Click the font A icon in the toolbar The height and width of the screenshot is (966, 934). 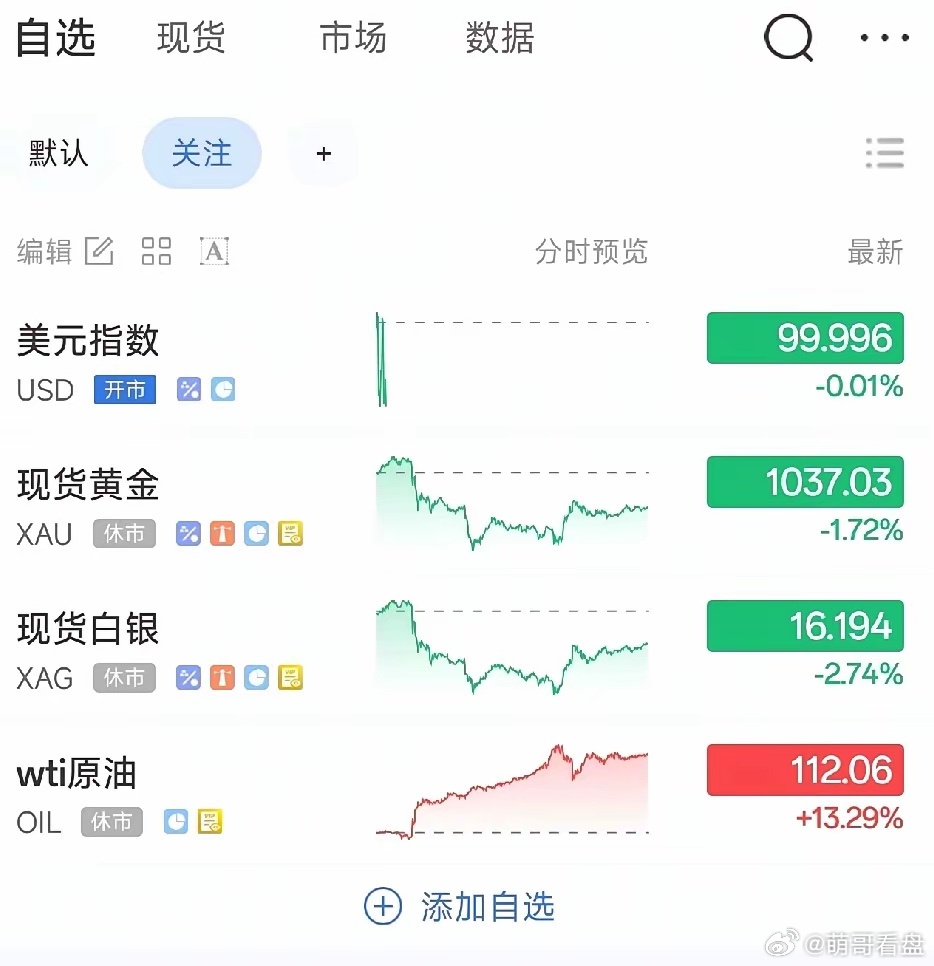(214, 252)
